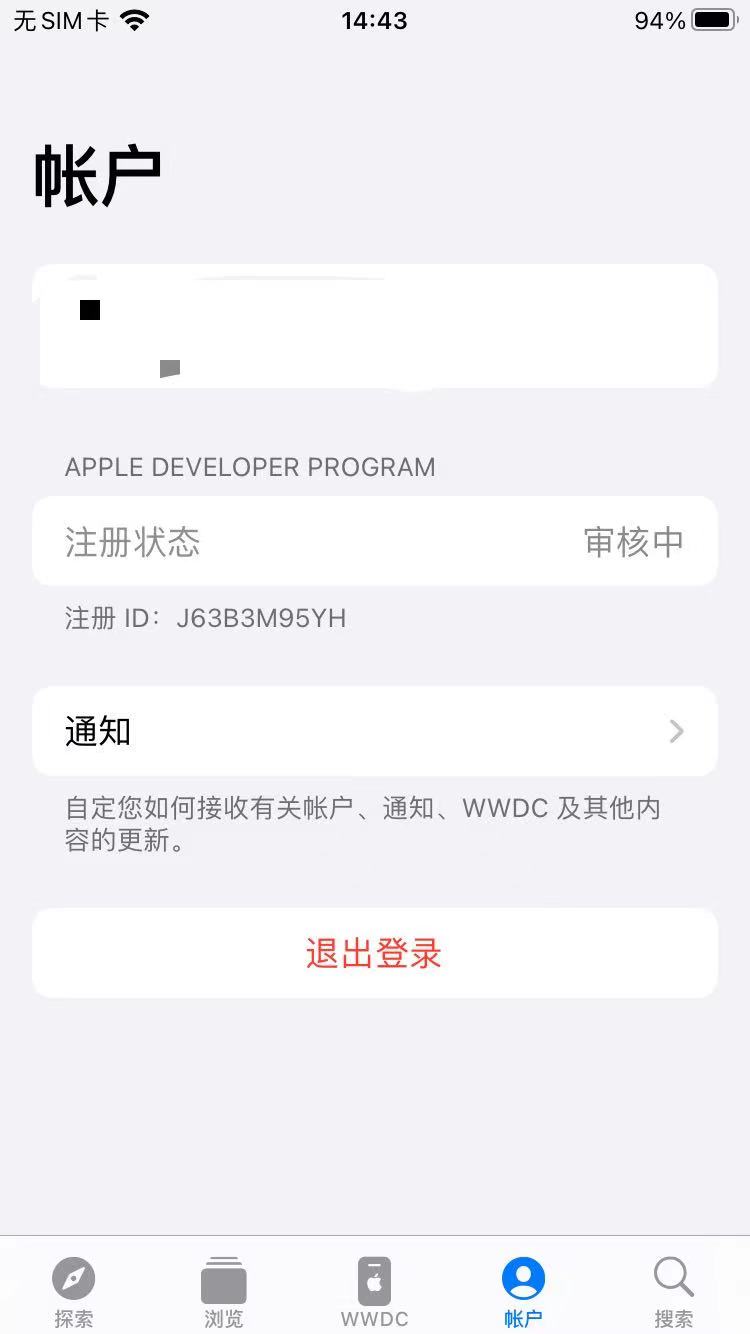Switch to the 探索 tab

click(x=74, y=1290)
